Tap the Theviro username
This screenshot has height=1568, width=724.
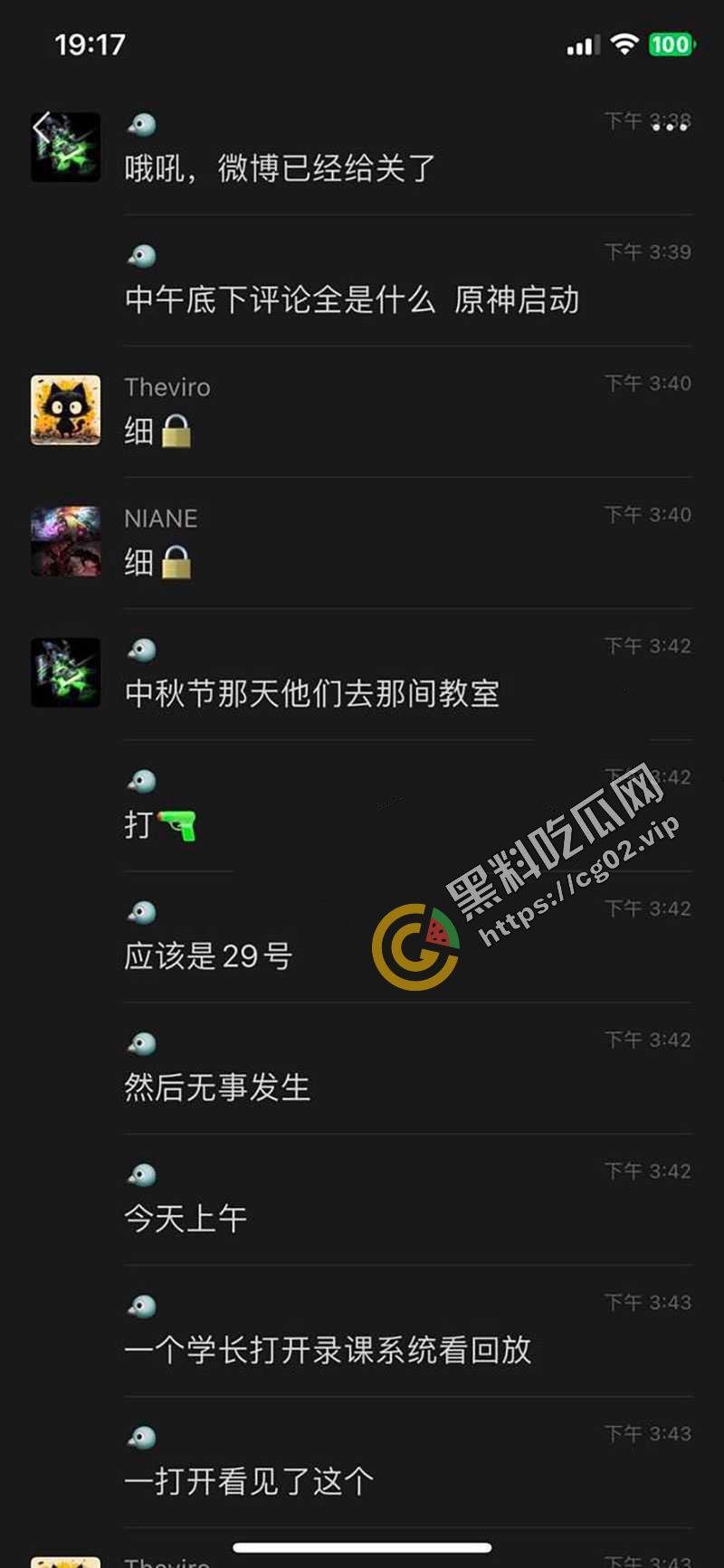click(x=167, y=387)
